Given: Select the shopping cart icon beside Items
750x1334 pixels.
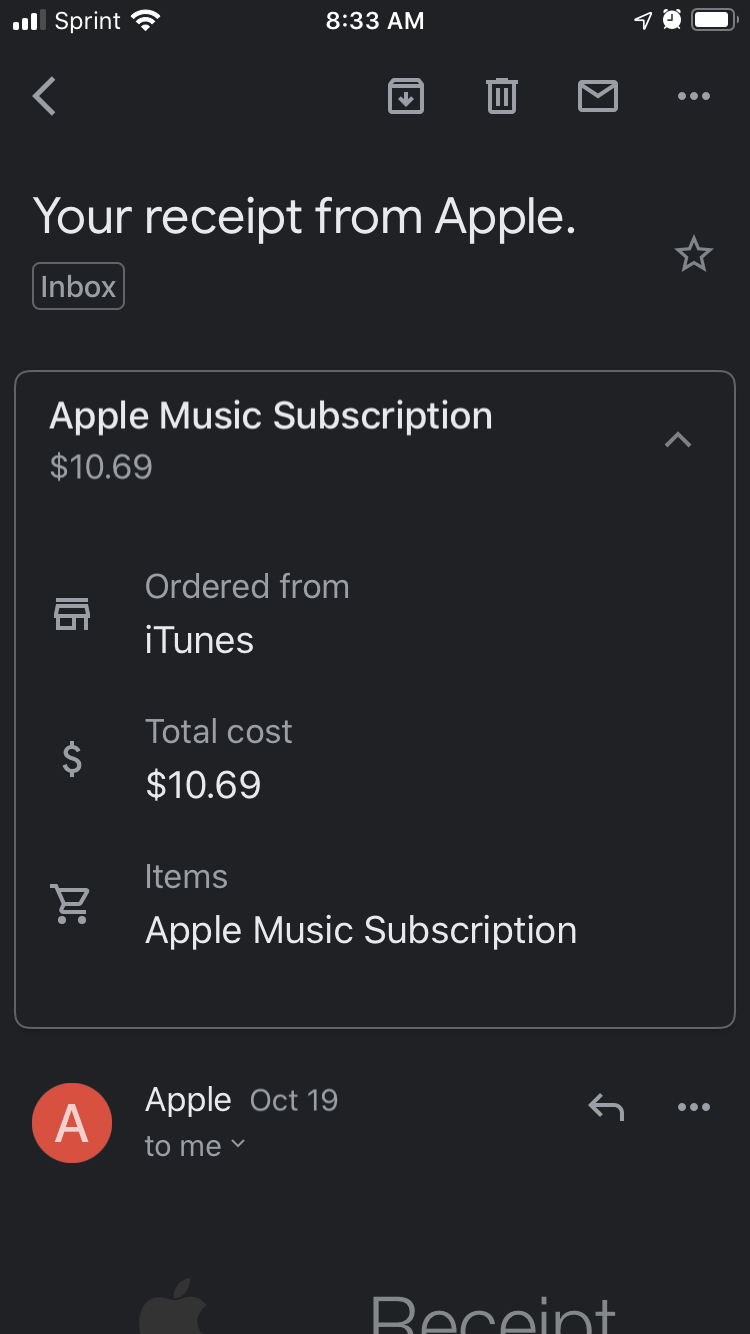Looking at the screenshot, I should pyautogui.click(x=71, y=903).
